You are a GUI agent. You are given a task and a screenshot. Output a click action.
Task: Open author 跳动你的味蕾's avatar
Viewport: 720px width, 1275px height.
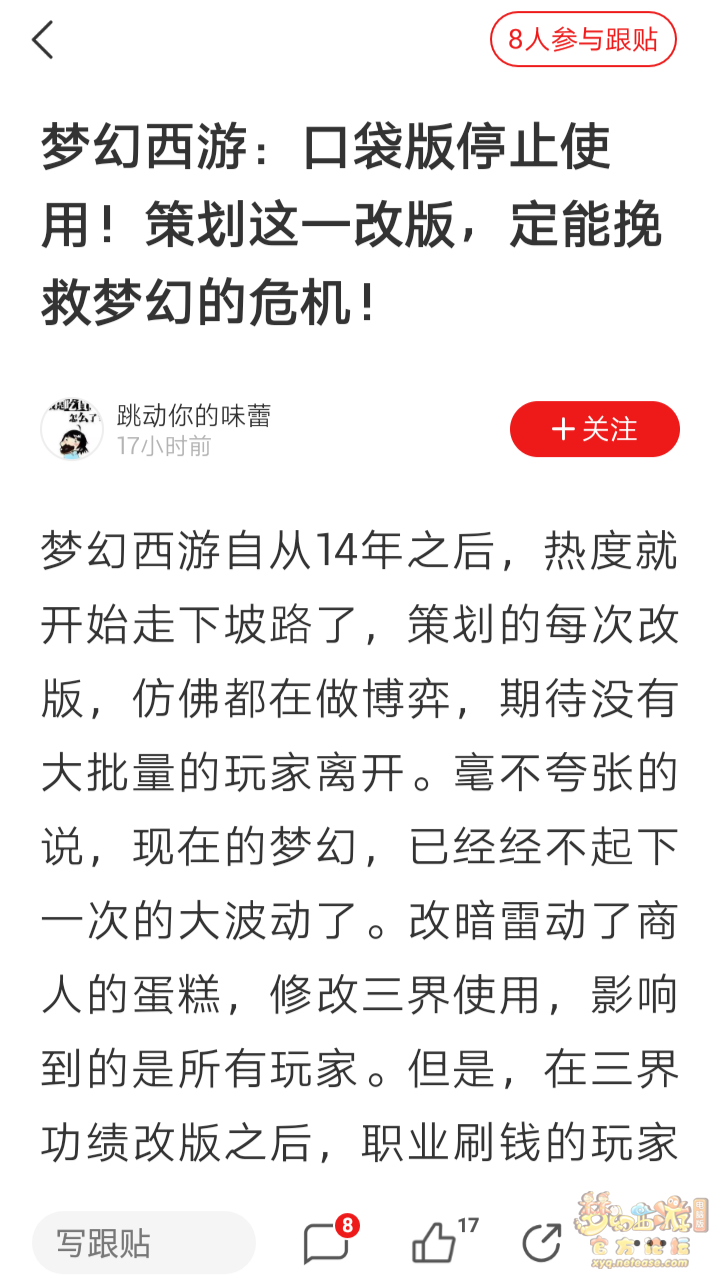point(72,430)
